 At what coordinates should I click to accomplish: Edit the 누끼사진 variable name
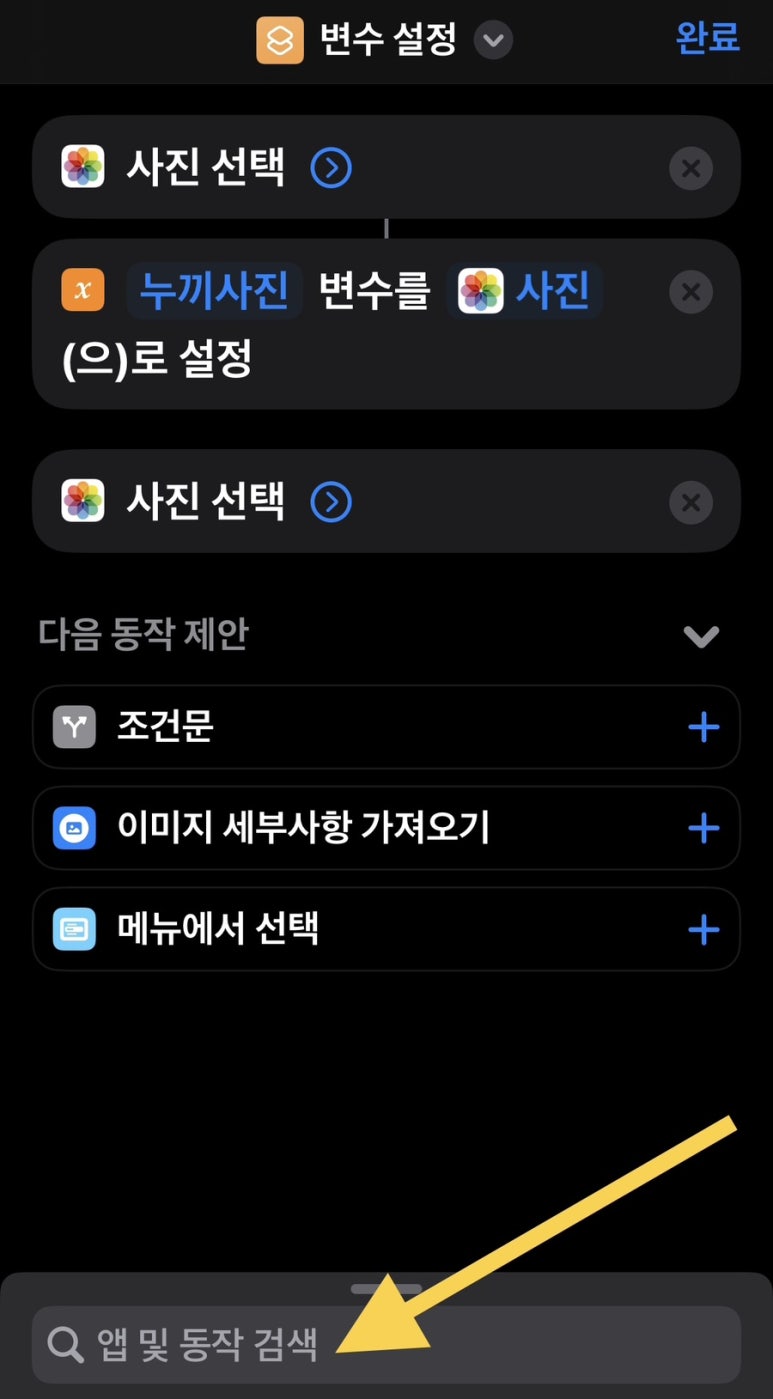[x=214, y=291]
